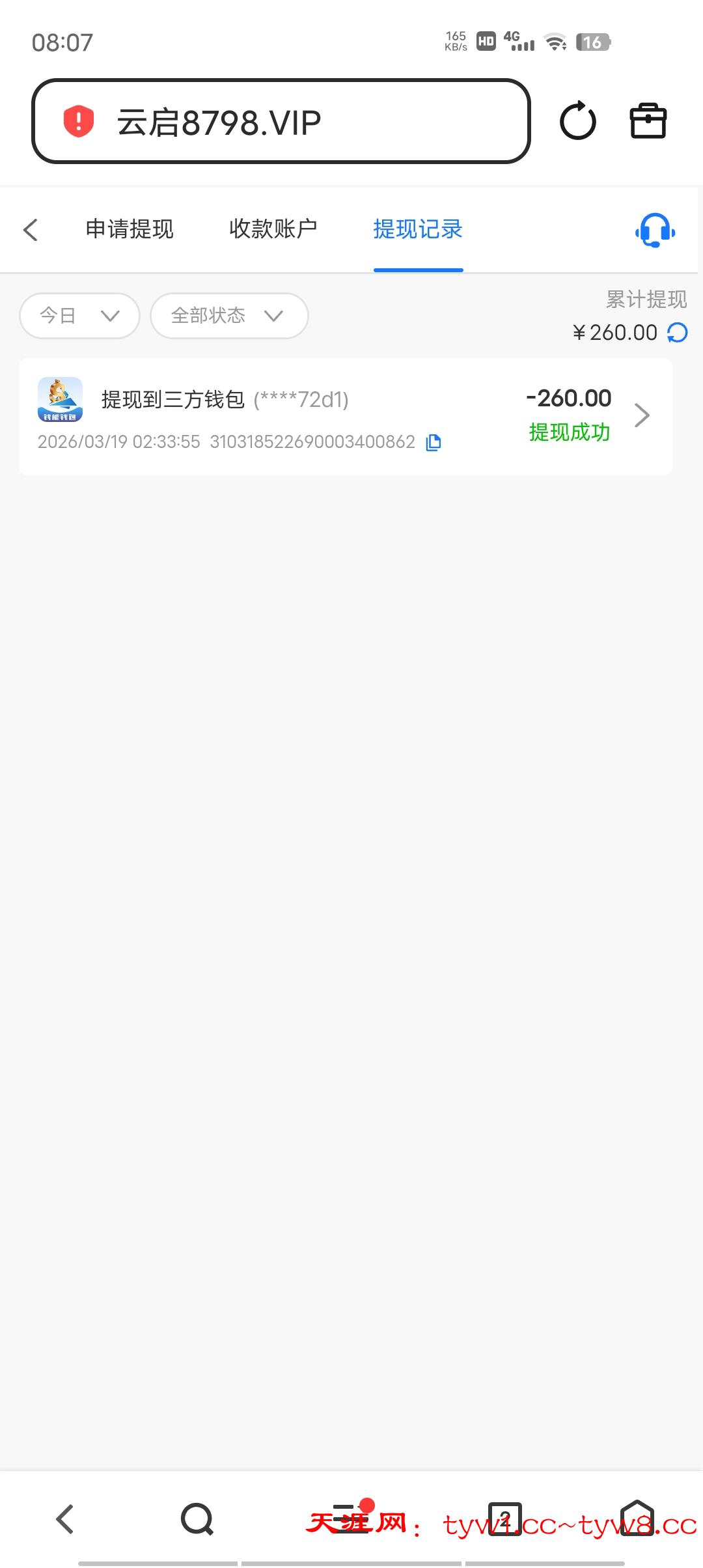Tap the address bar showing 云启8798.VIP
The height and width of the screenshot is (1568, 703).
coord(280,122)
